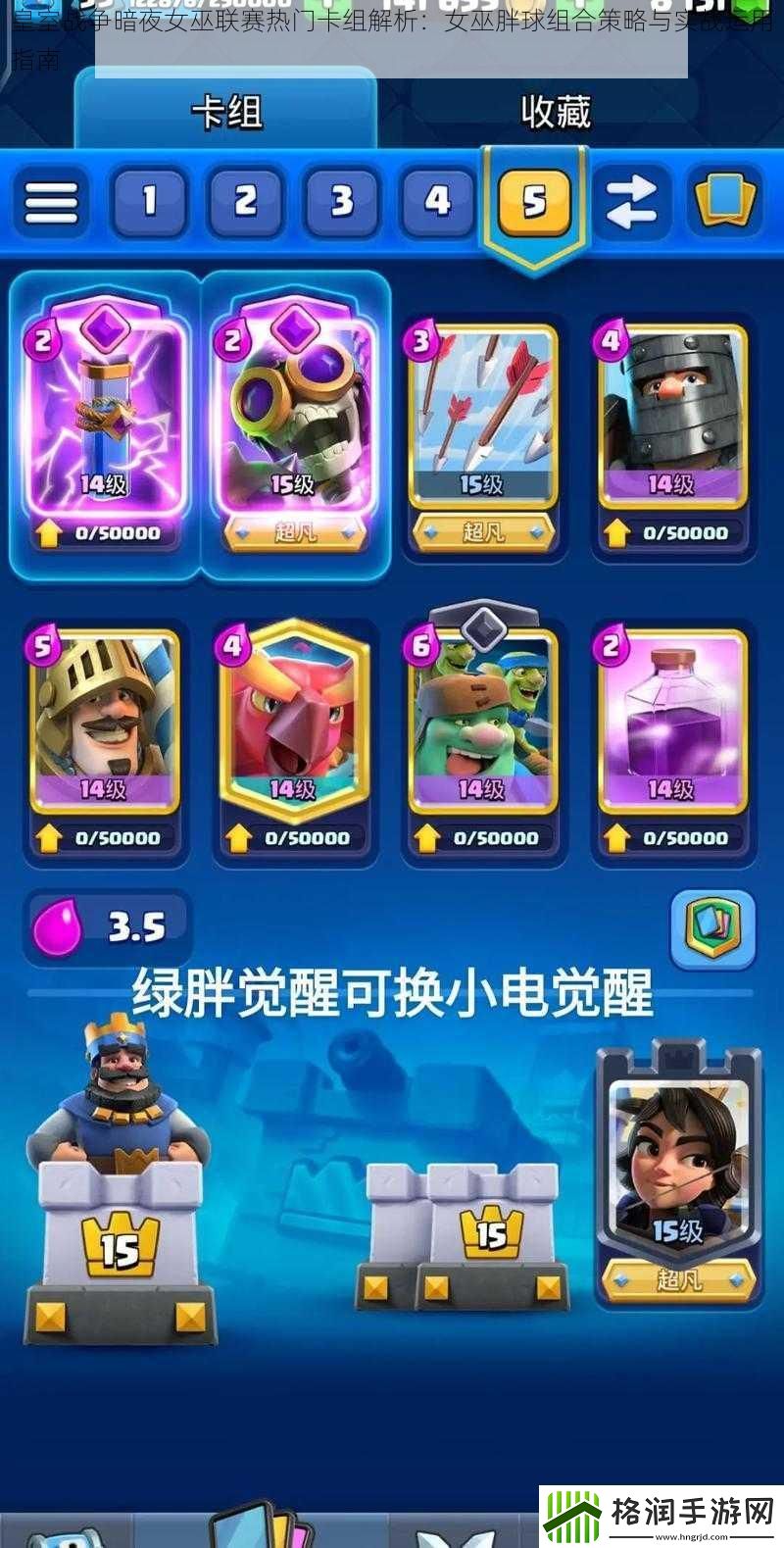784x1548 pixels.
Task: Switch to deck slot 1
Action: 149,202
